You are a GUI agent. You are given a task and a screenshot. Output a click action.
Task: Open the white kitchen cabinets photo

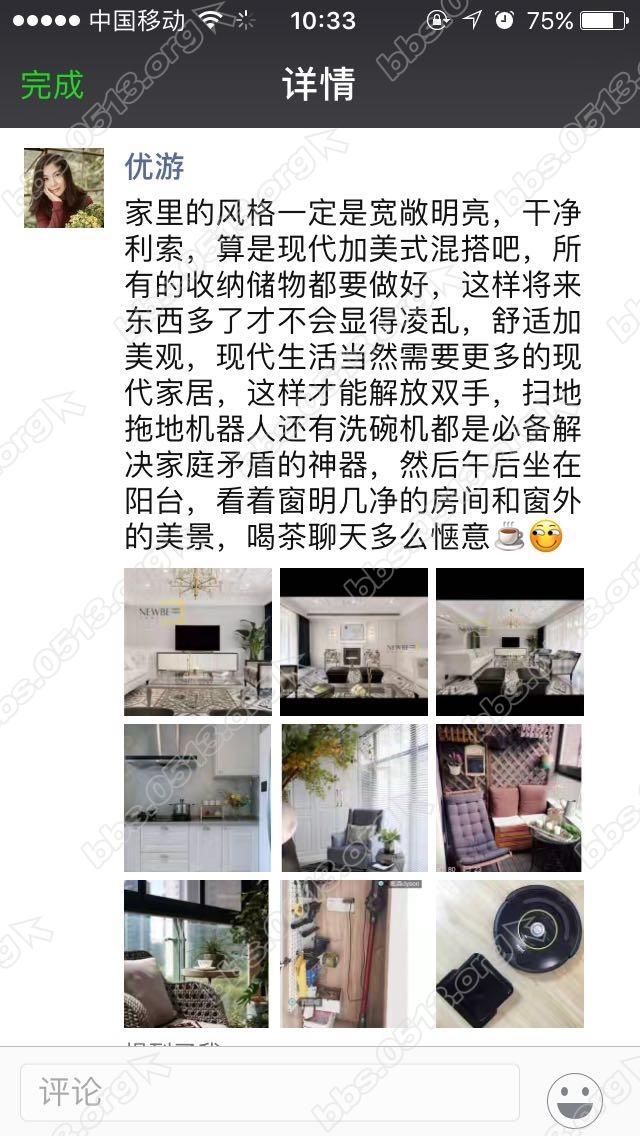click(x=197, y=797)
